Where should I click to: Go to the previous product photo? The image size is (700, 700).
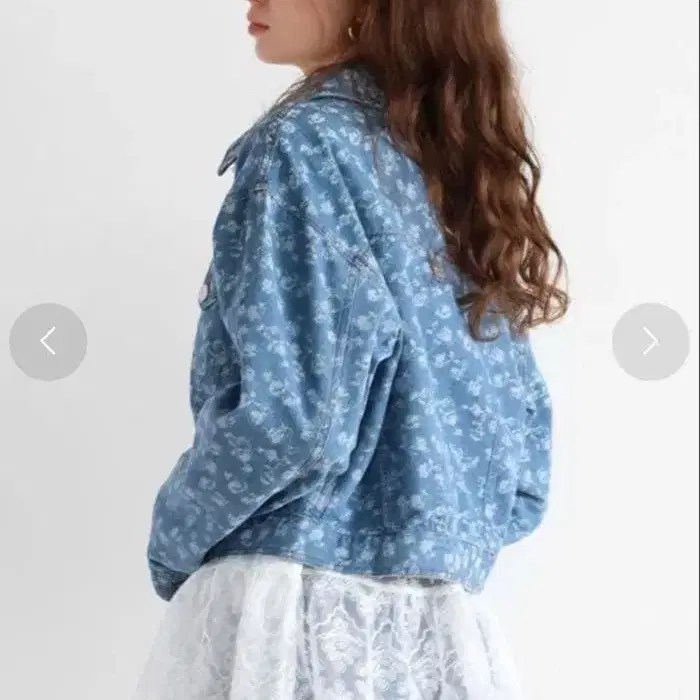pyautogui.click(x=48, y=342)
